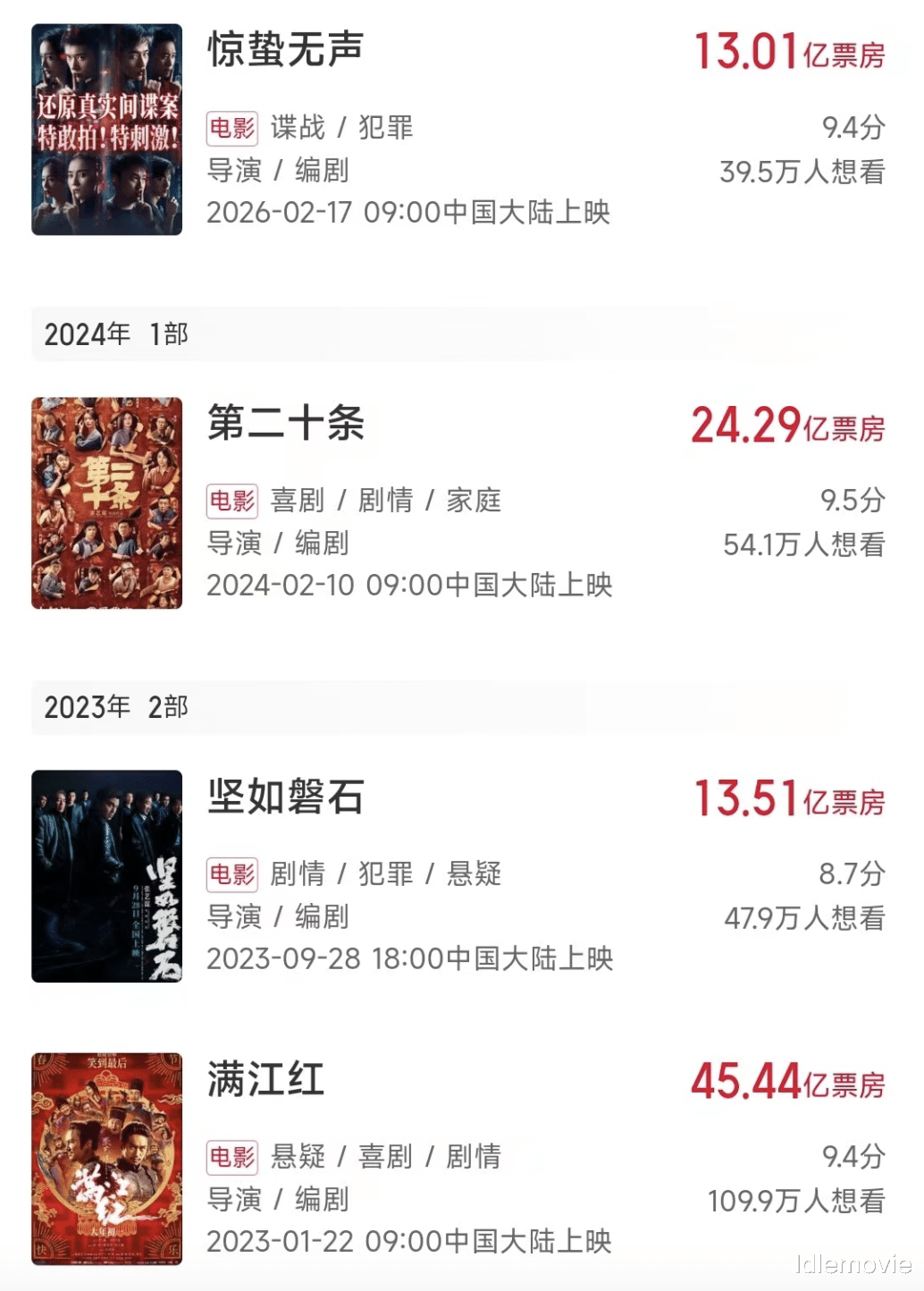Select the film 坚如磐石
924x1291 pixels.
(x=286, y=797)
